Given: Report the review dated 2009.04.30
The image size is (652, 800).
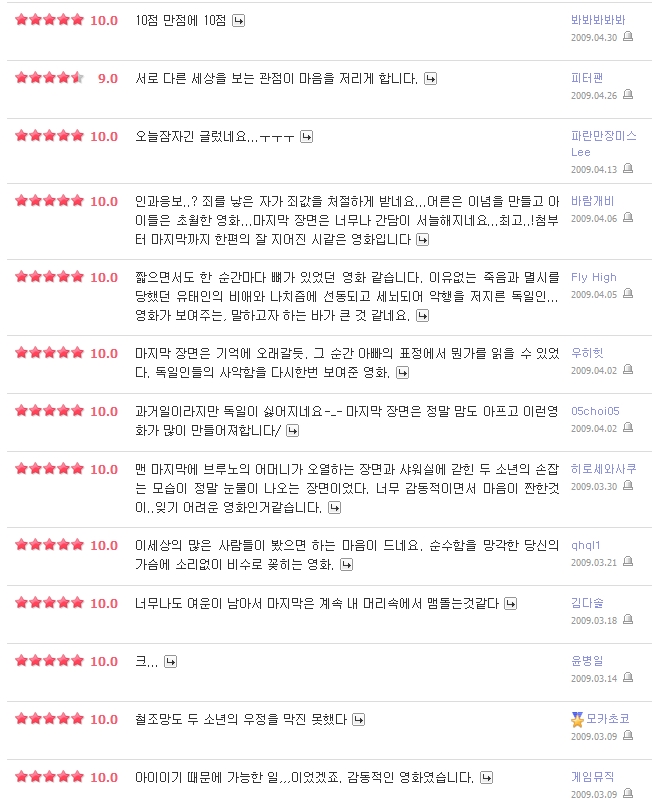Looking at the screenshot, I should tap(628, 36).
